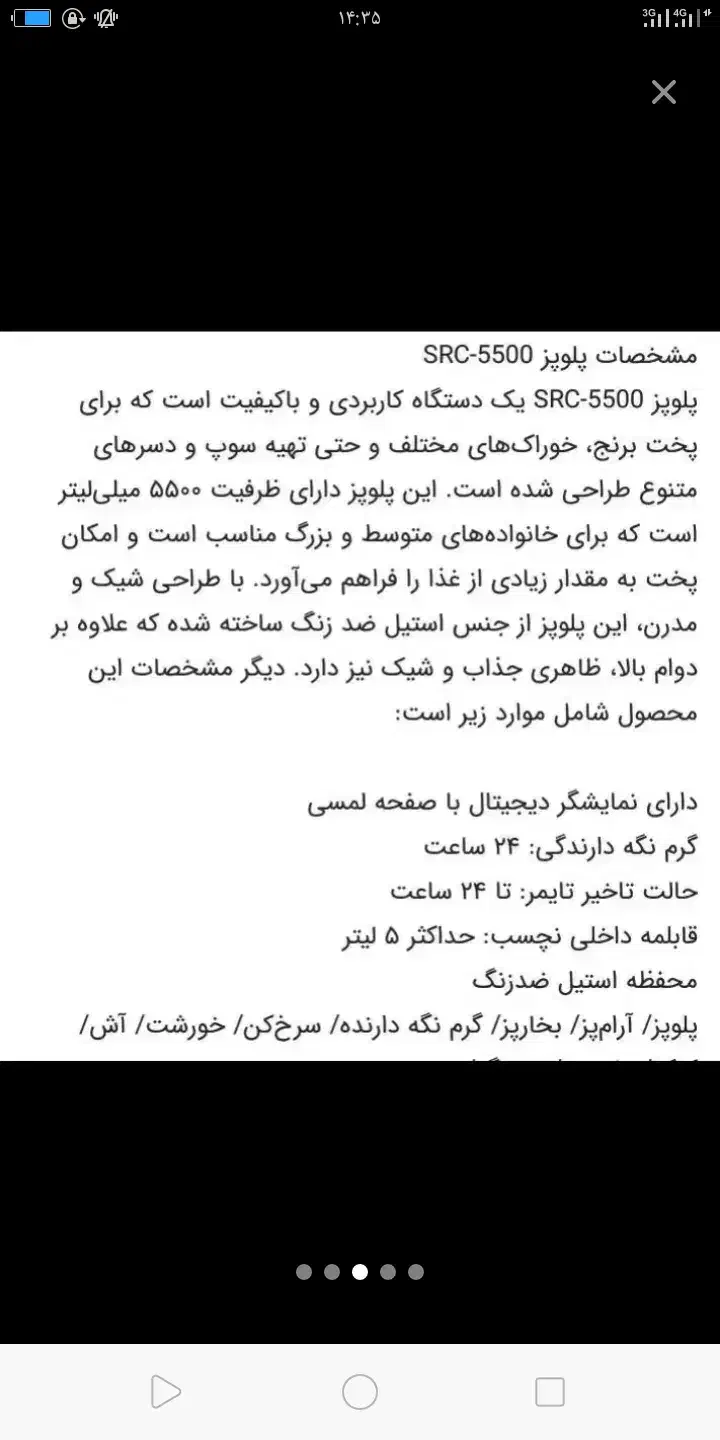
Task: Tap the battery indicator in status bar
Action: click(x=30, y=17)
